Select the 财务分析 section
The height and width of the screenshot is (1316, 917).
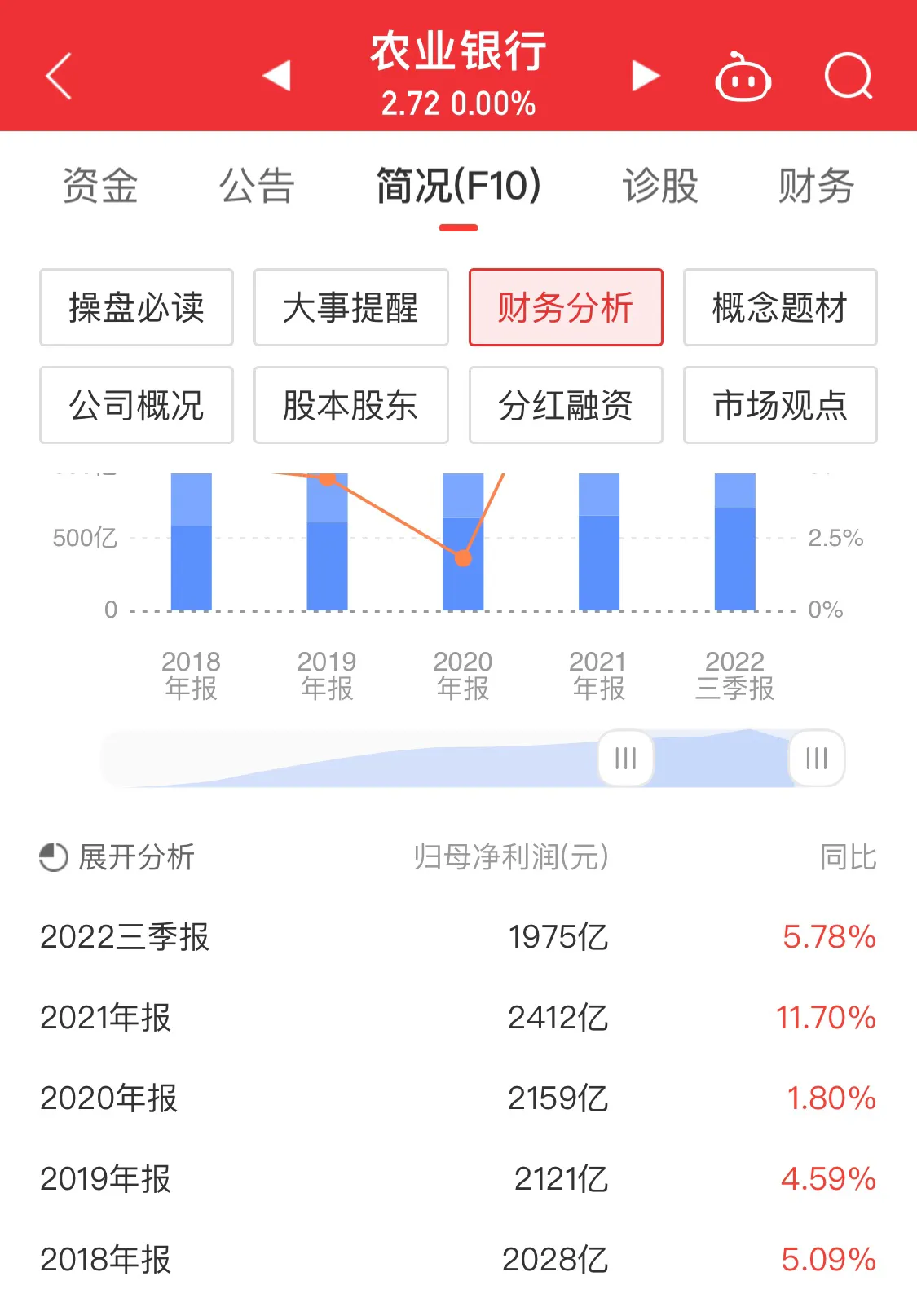pyautogui.click(x=566, y=308)
